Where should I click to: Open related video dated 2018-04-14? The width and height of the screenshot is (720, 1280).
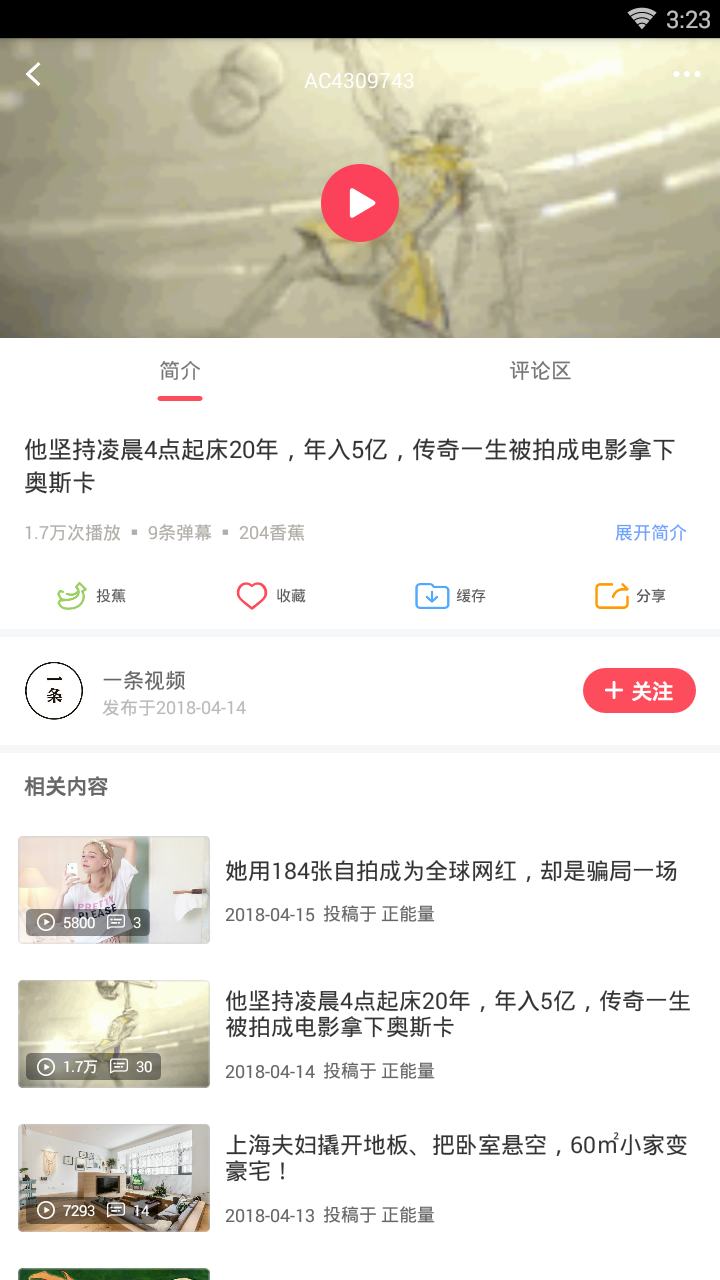click(x=457, y=1014)
